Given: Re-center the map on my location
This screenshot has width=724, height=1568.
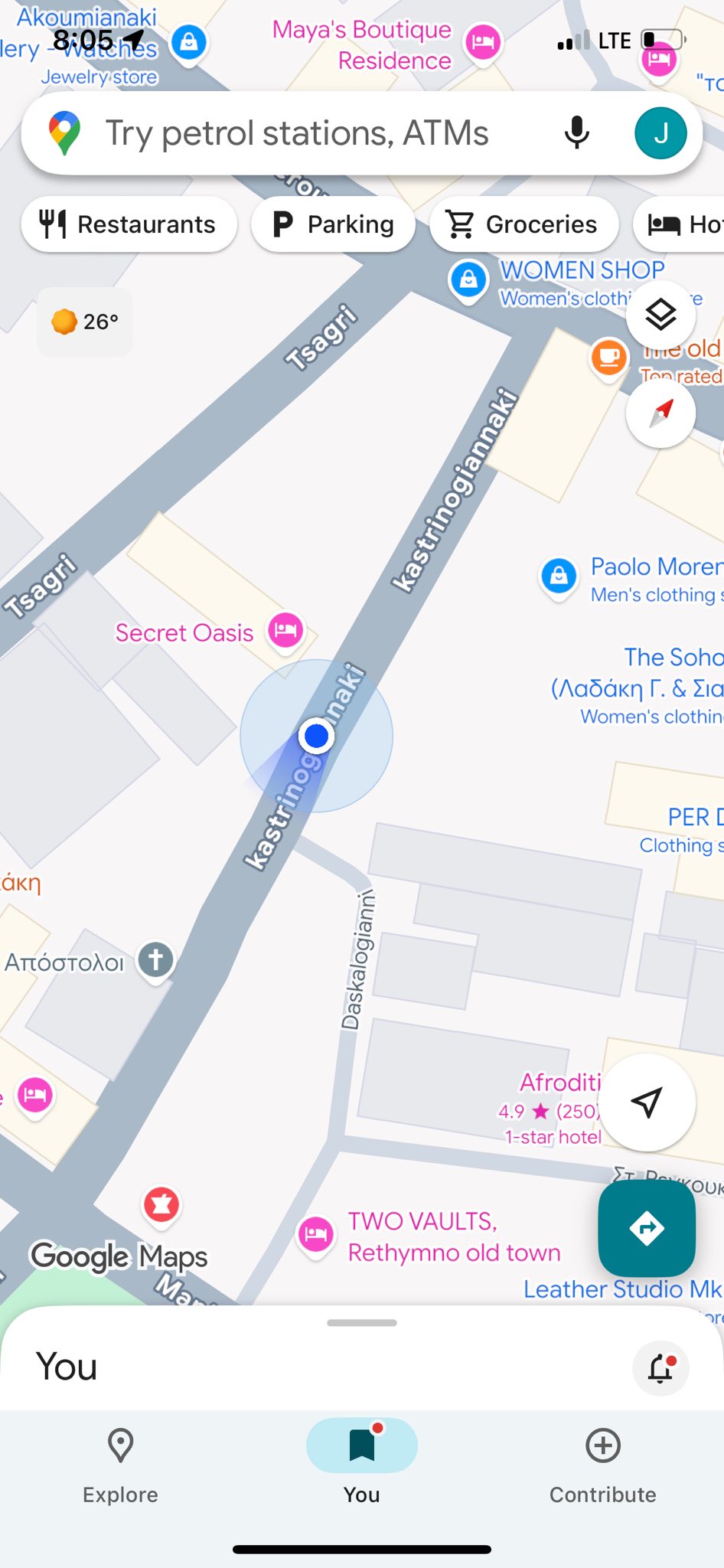Looking at the screenshot, I should point(647,1102).
